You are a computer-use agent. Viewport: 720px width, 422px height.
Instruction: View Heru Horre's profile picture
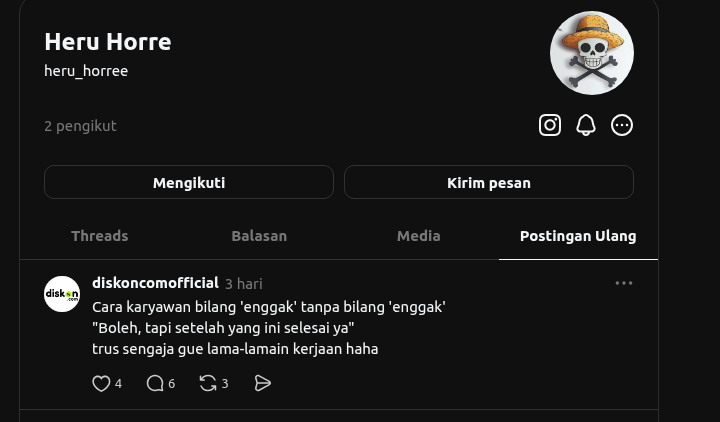[x=592, y=53]
